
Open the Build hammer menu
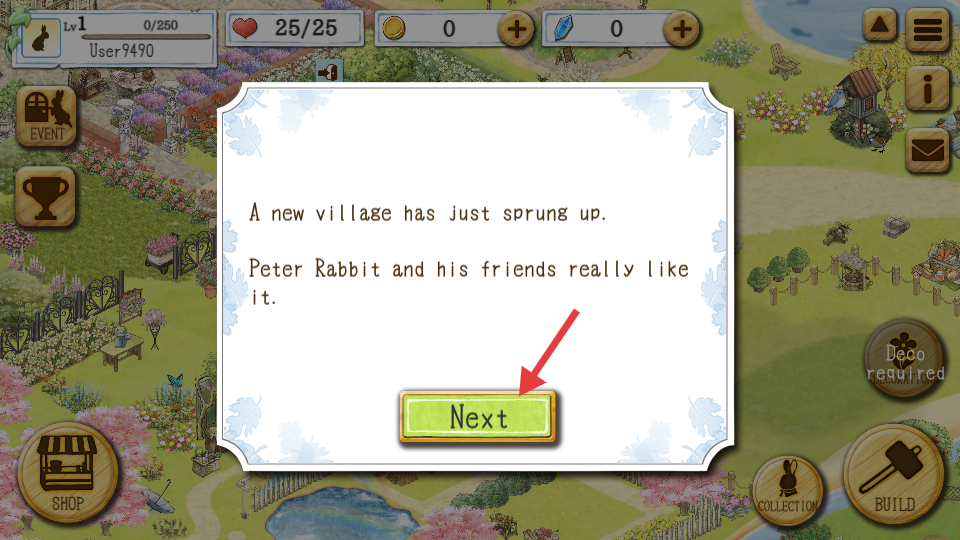tap(894, 474)
